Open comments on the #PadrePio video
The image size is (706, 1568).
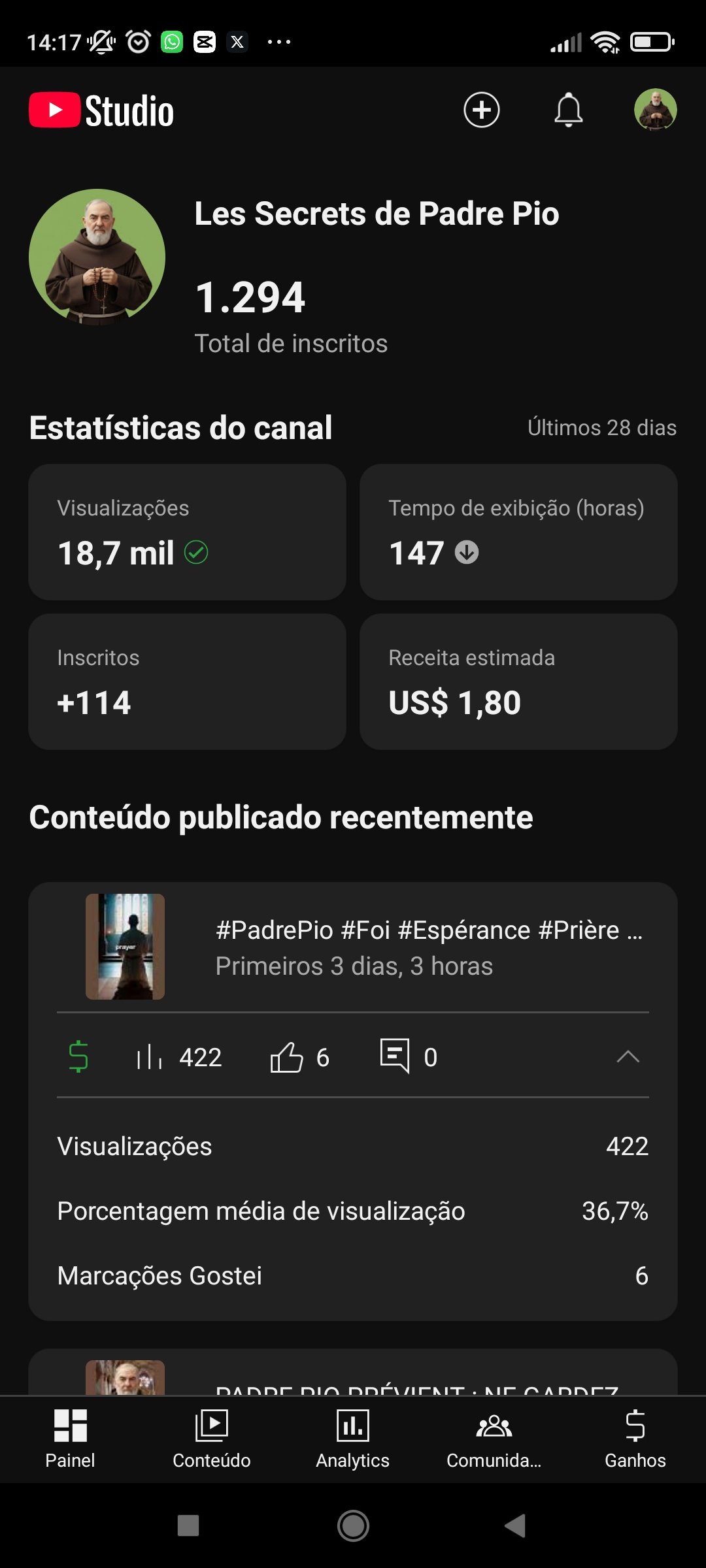pos(408,1056)
